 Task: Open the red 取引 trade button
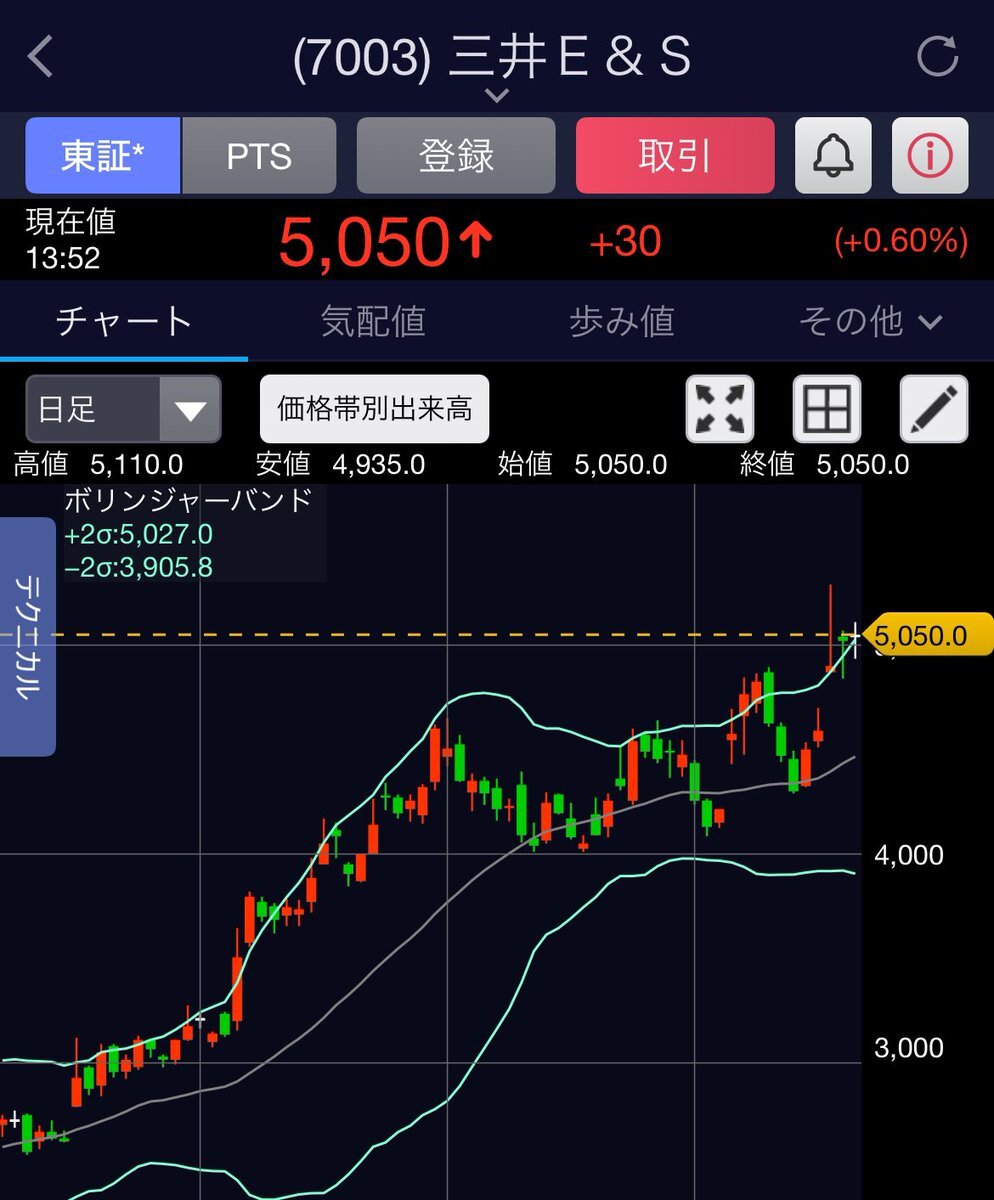pyautogui.click(x=675, y=156)
